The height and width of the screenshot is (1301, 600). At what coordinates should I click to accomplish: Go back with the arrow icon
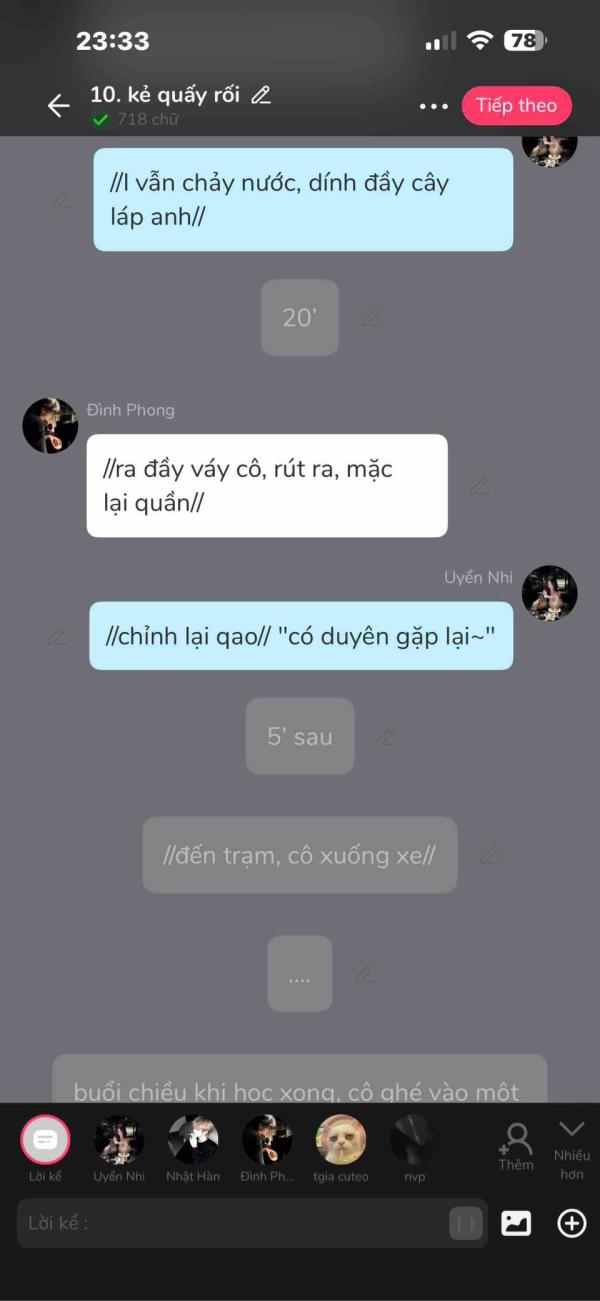point(58,105)
